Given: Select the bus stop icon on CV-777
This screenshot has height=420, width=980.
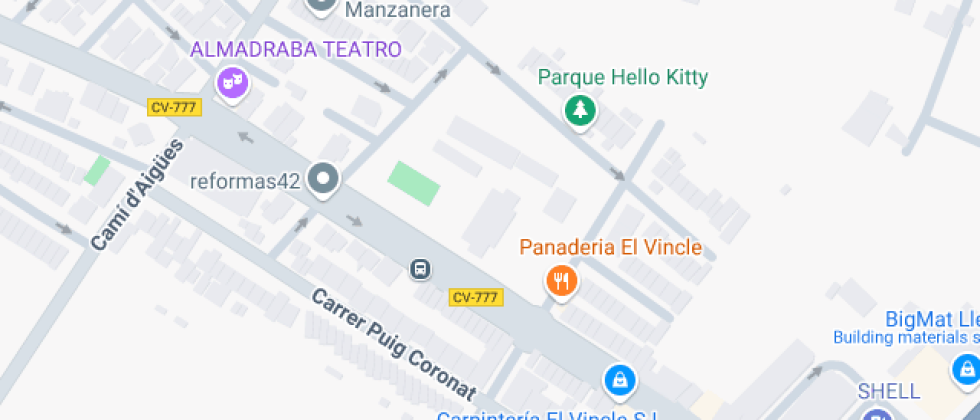Looking at the screenshot, I should [421, 268].
